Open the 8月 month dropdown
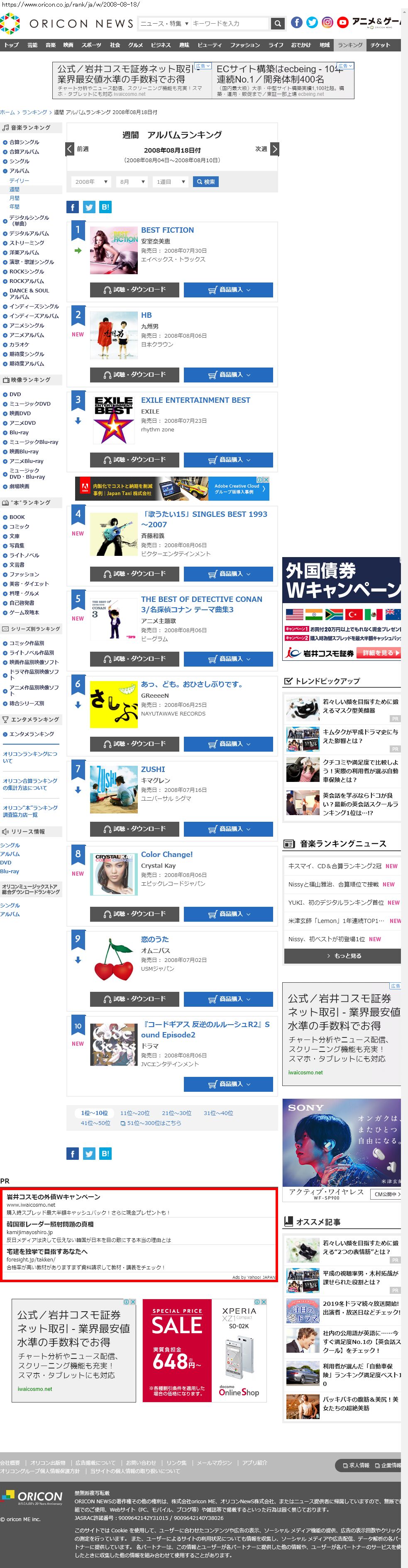The height and width of the screenshot is (1568, 408). point(132,181)
